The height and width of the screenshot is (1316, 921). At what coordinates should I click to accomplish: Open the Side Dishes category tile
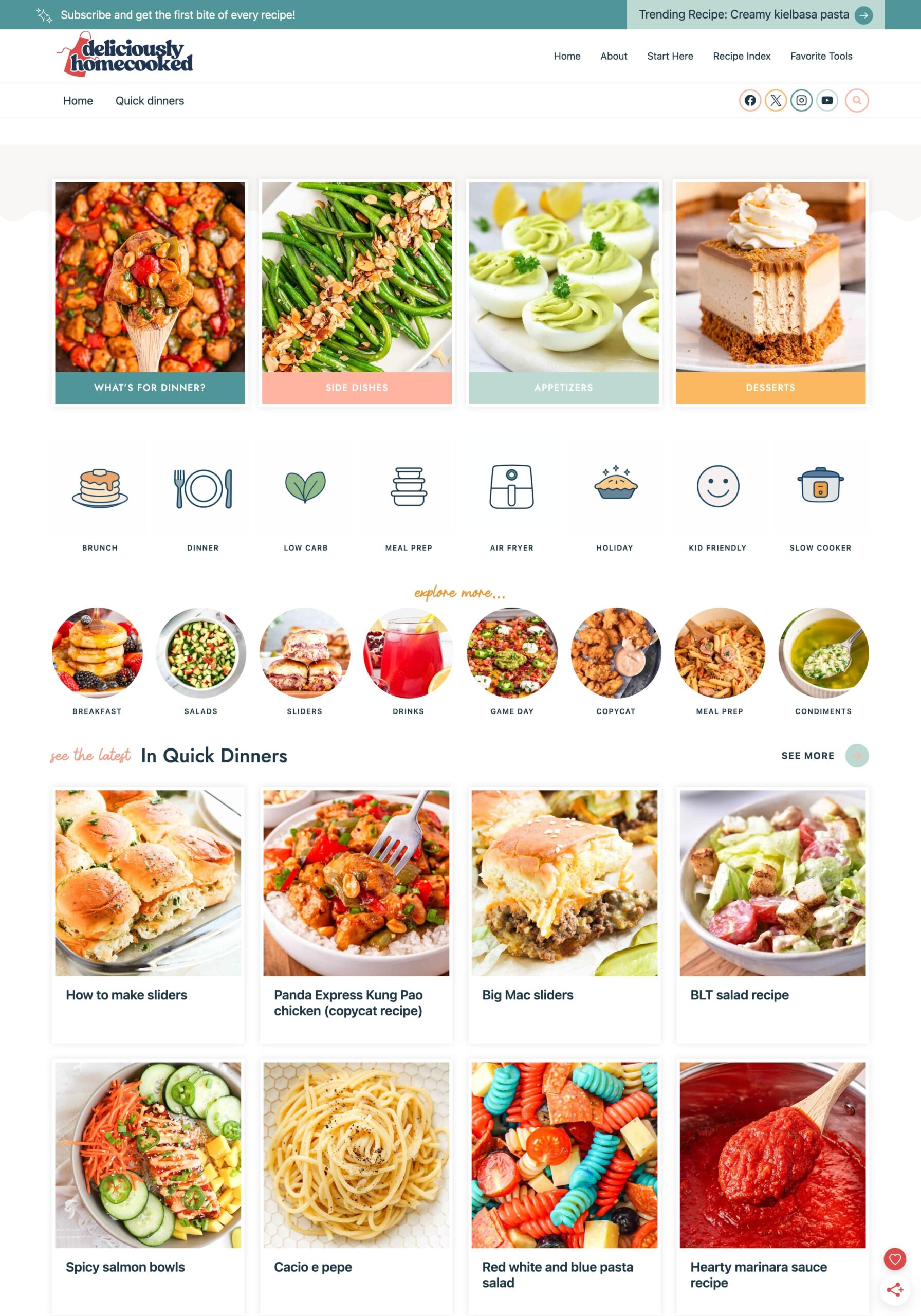(x=357, y=293)
